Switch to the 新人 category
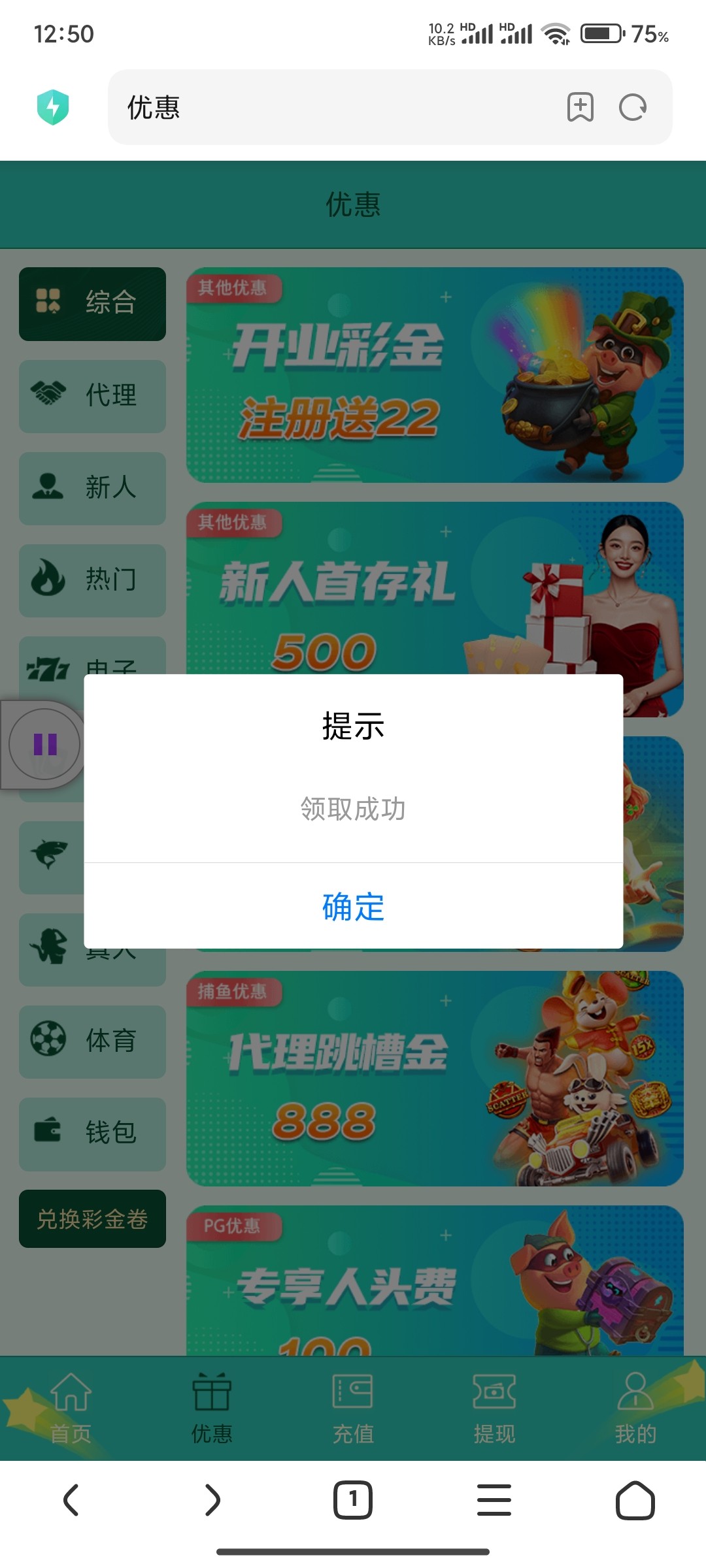 click(92, 488)
